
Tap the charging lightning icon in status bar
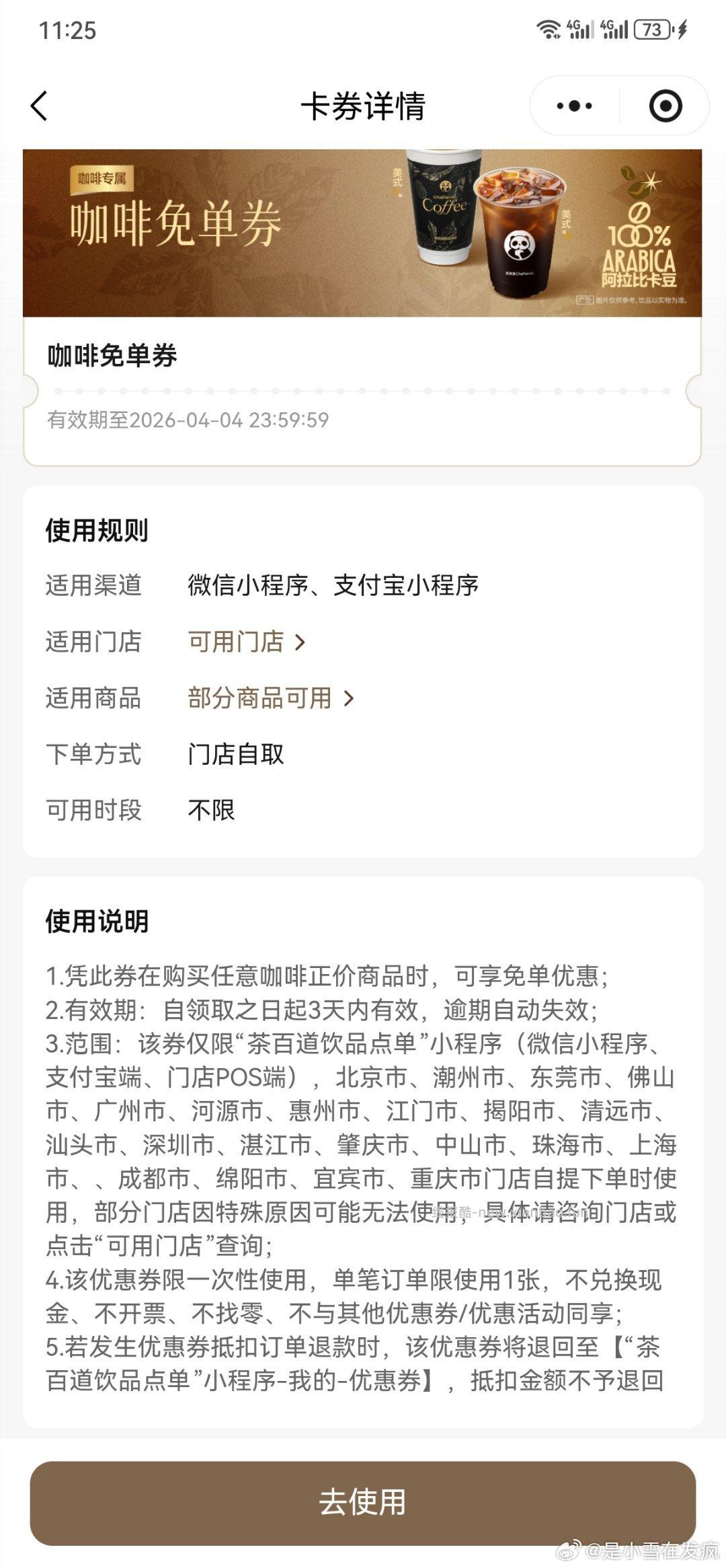[684, 30]
